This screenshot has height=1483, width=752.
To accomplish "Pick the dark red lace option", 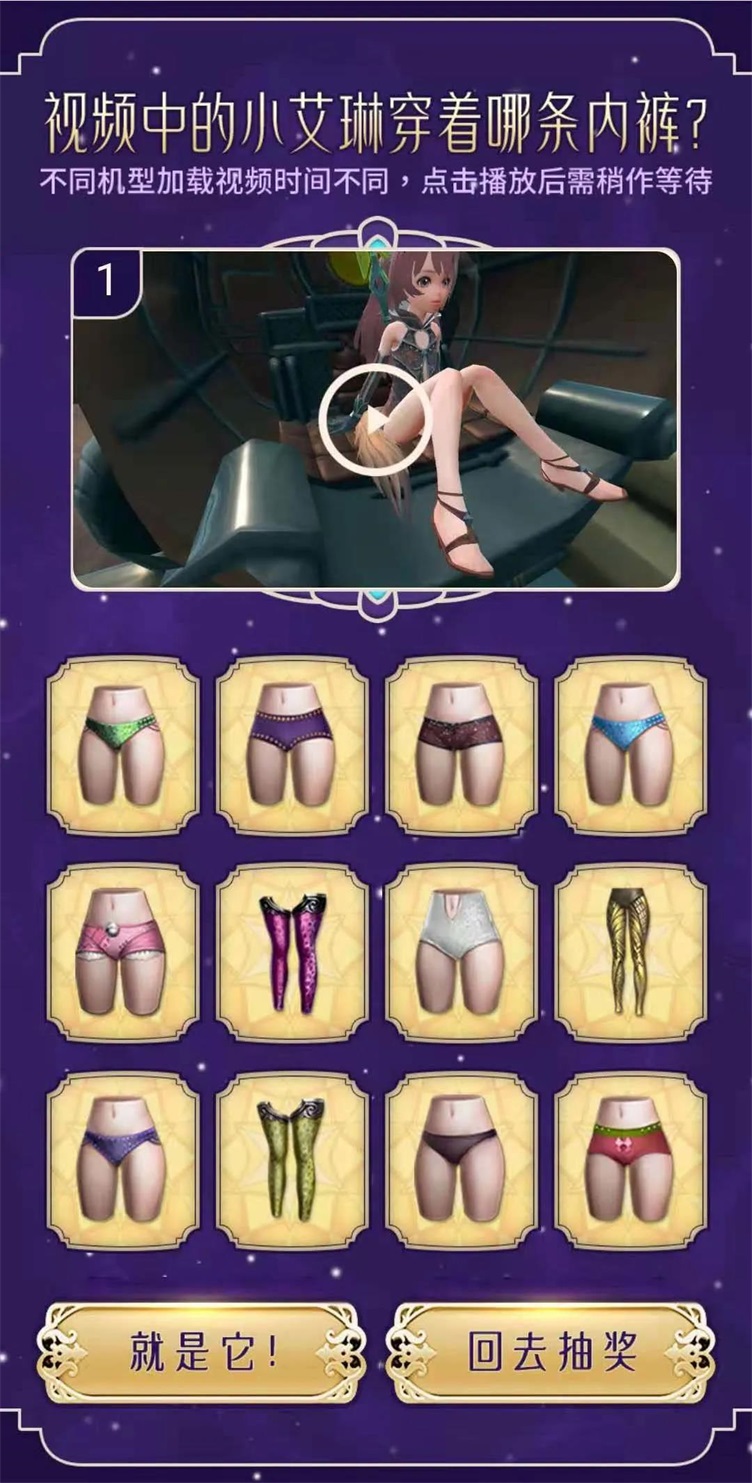I will pyautogui.click(x=461, y=745).
